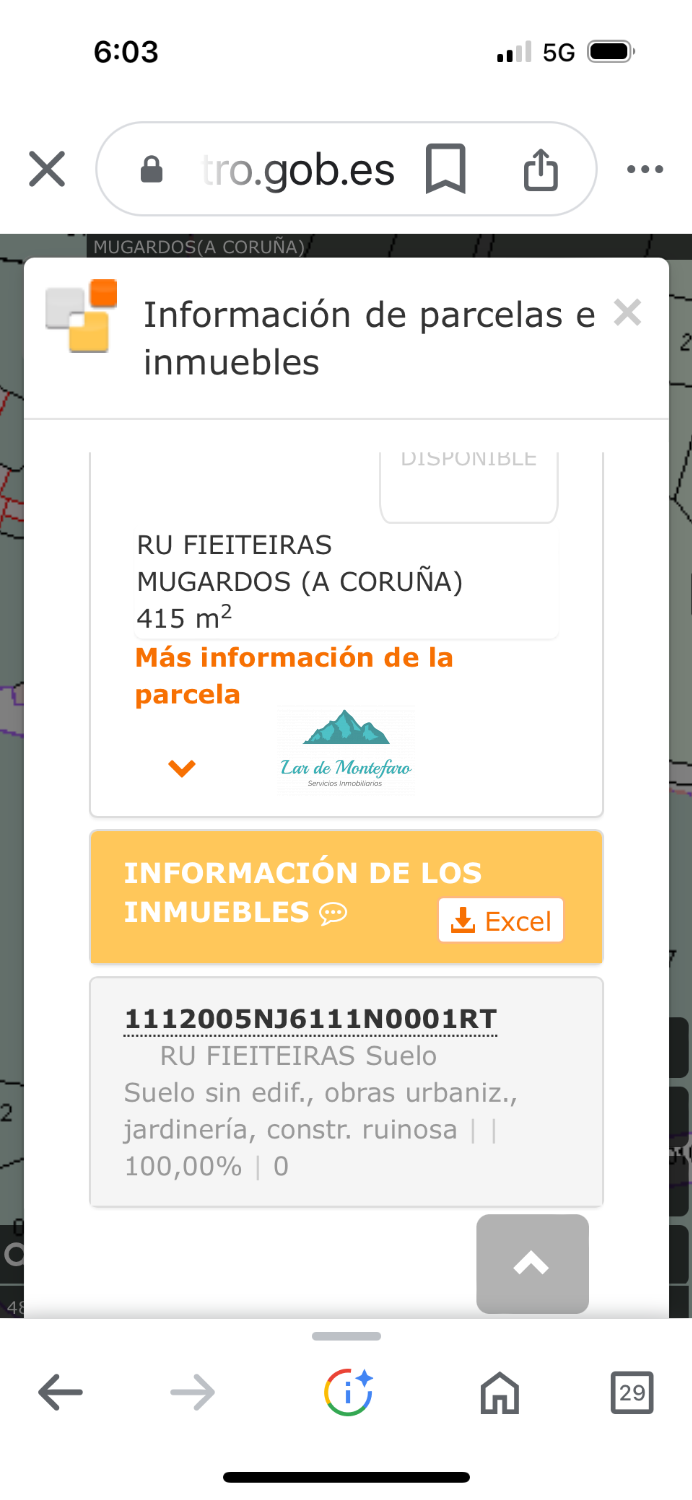692x1500 pixels.
Task: Share the current page
Action: (540, 169)
